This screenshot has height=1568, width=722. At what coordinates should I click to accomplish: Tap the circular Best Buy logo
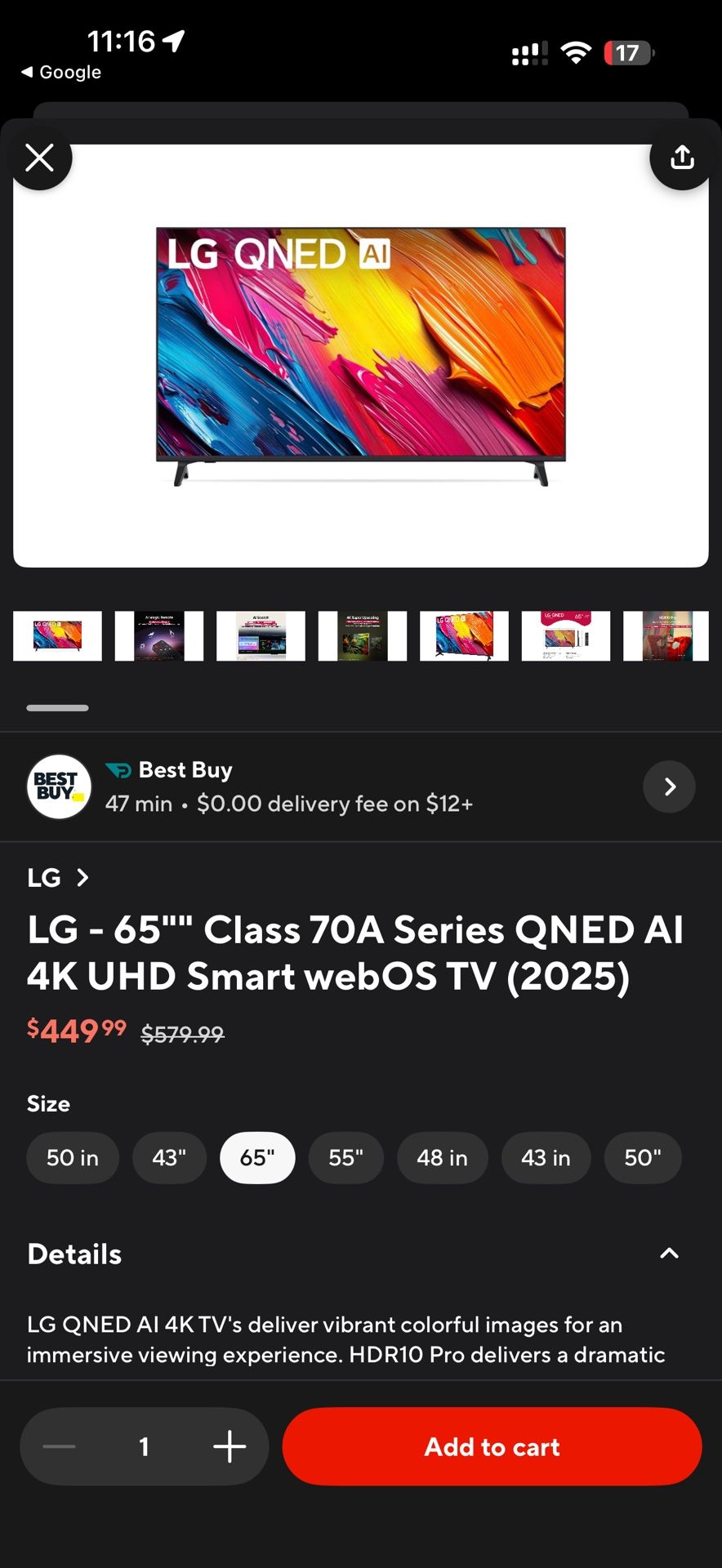point(58,786)
